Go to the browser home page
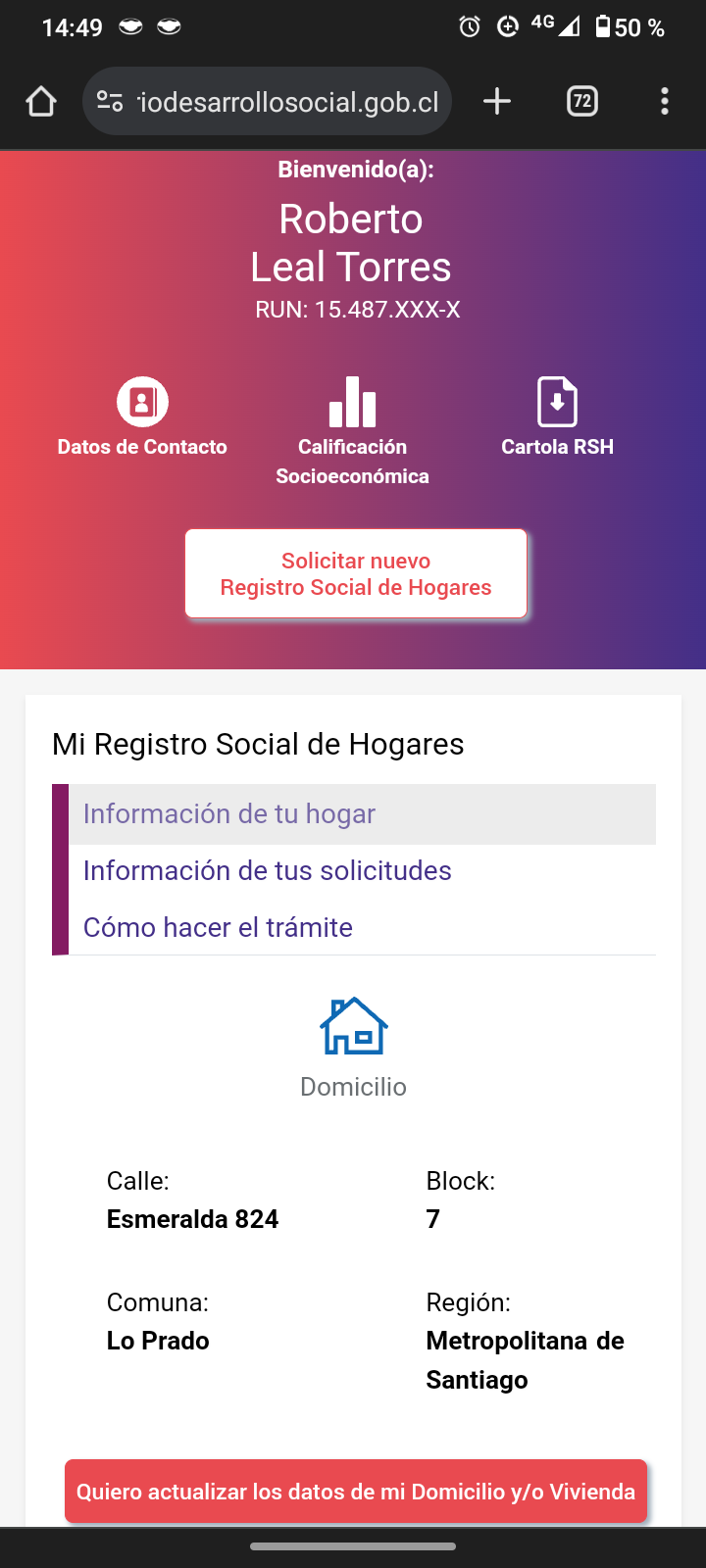Screen dimensions: 706x1568 coord(41,102)
